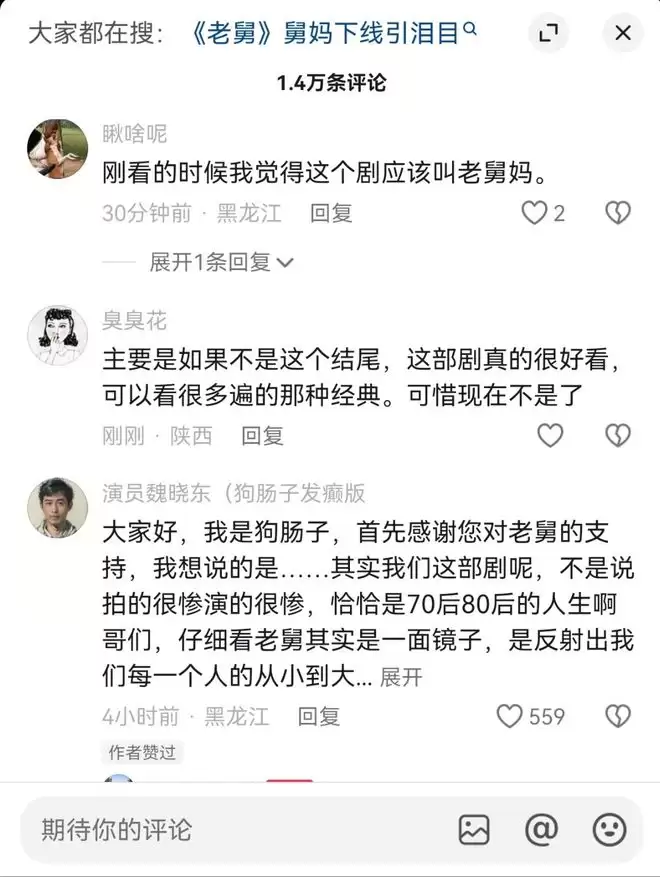This screenshot has width=660, height=877.
Task: Dislike 瞅啥呢's comment
Action: [618, 212]
